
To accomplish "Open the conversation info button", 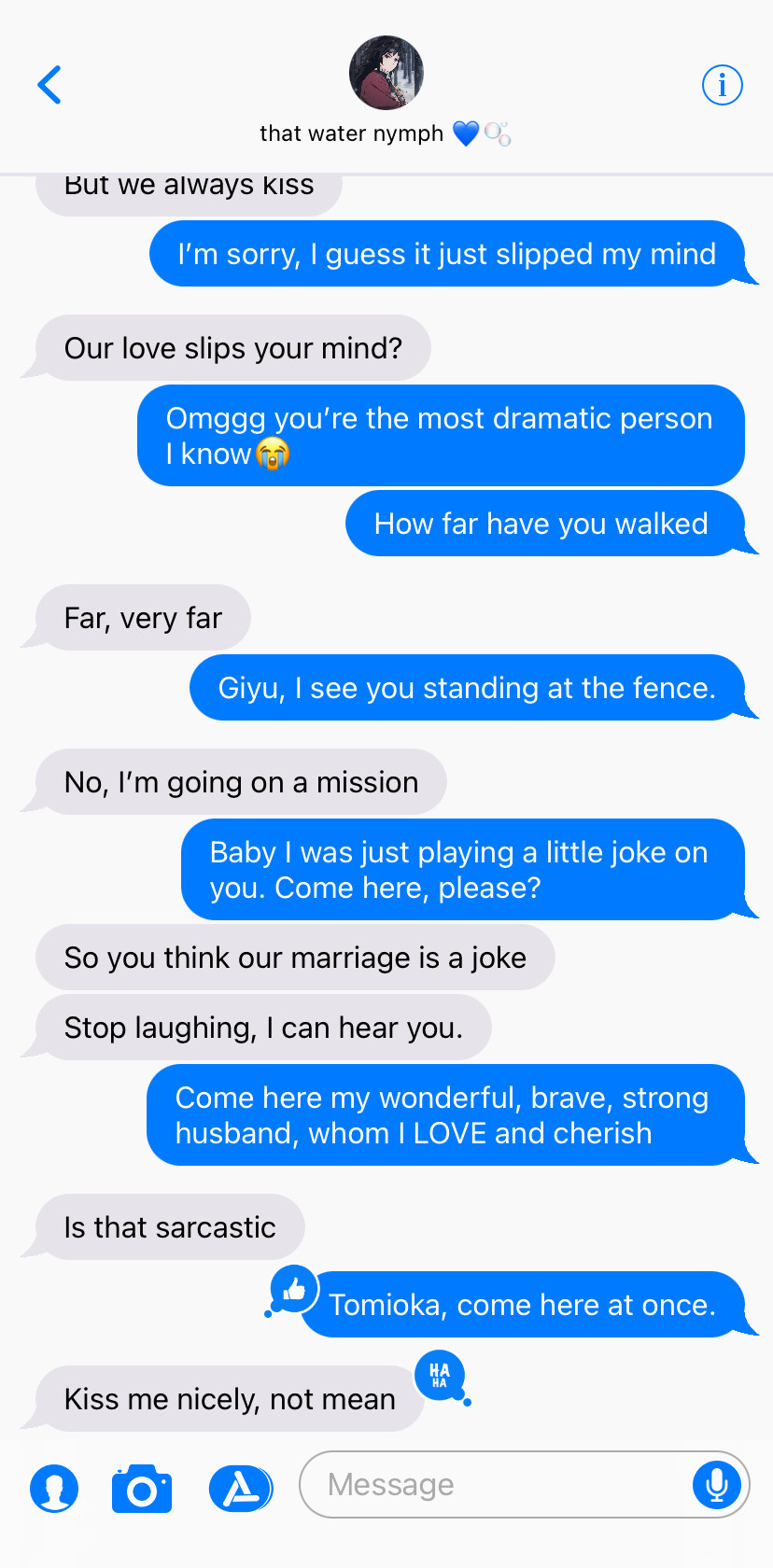I will coord(722,85).
